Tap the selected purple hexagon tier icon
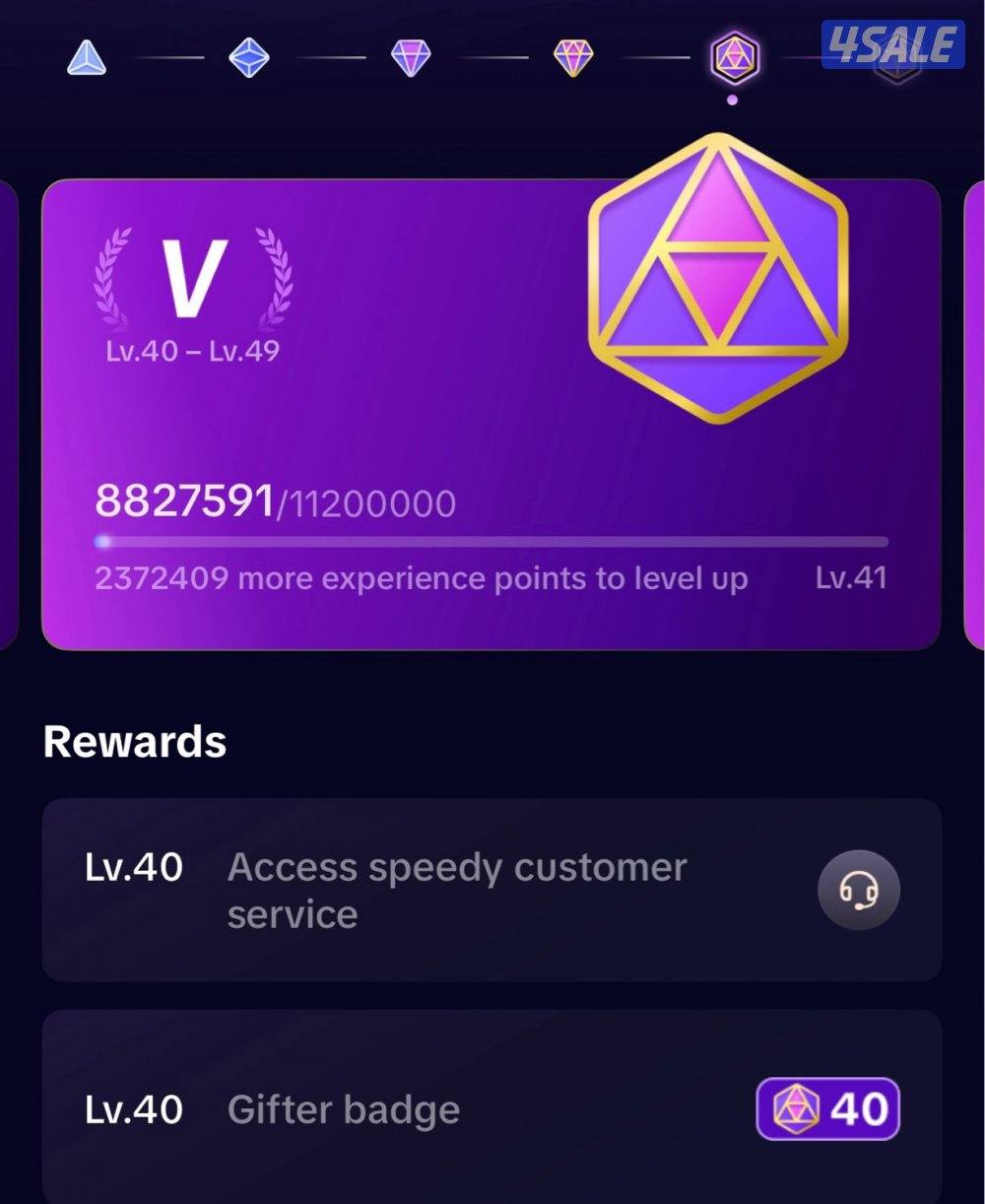This screenshot has height=1204, width=985. click(x=734, y=58)
